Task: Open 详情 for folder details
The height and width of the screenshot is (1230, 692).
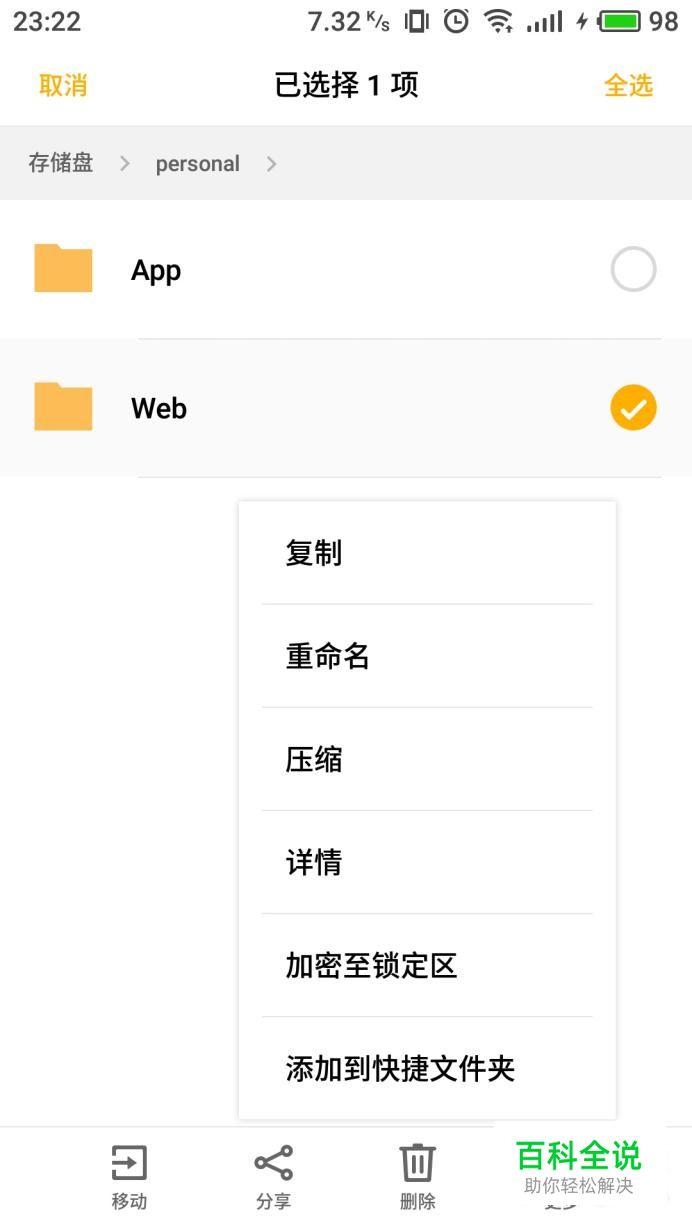Action: pos(427,862)
